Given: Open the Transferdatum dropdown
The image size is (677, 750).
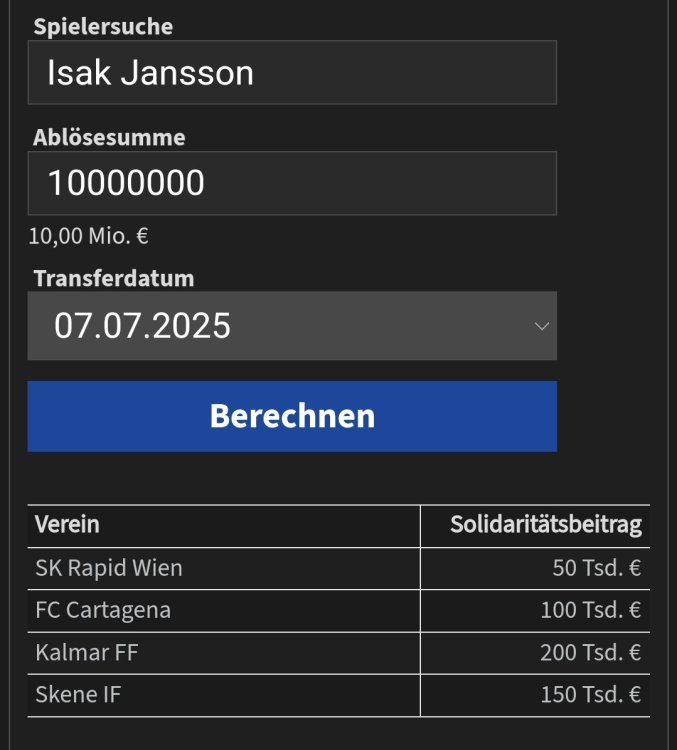Looking at the screenshot, I should [291, 326].
